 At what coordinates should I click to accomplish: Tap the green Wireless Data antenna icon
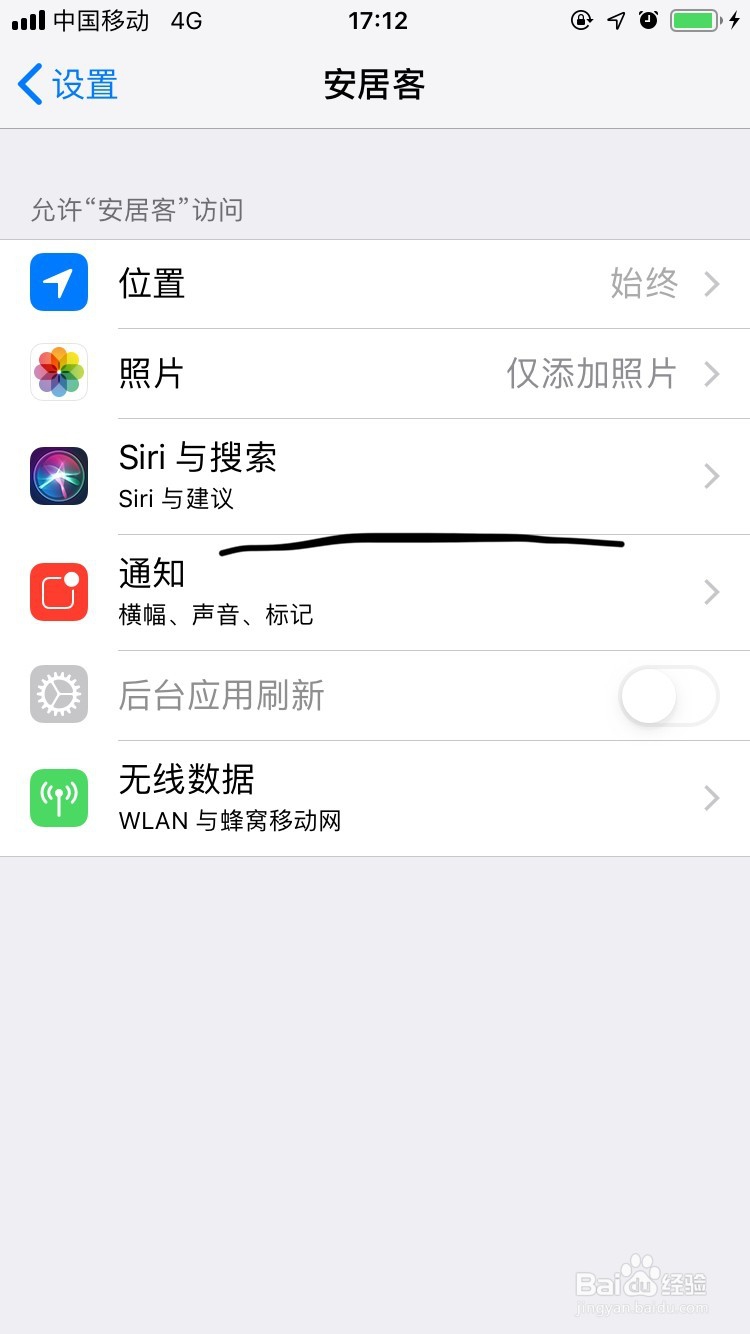click(58, 797)
